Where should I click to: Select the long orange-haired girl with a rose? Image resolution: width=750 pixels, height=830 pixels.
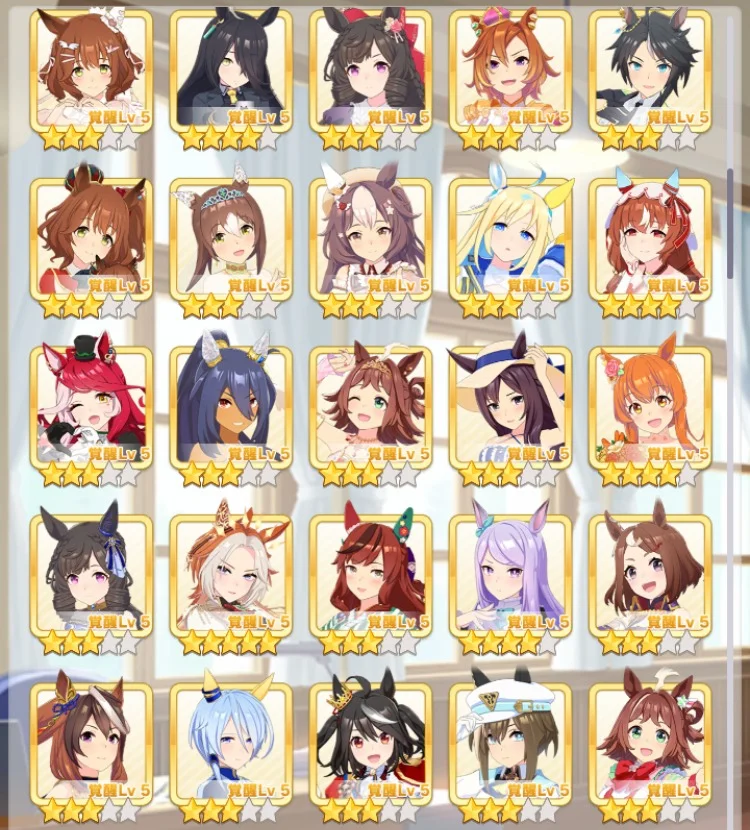(x=650, y=406)
